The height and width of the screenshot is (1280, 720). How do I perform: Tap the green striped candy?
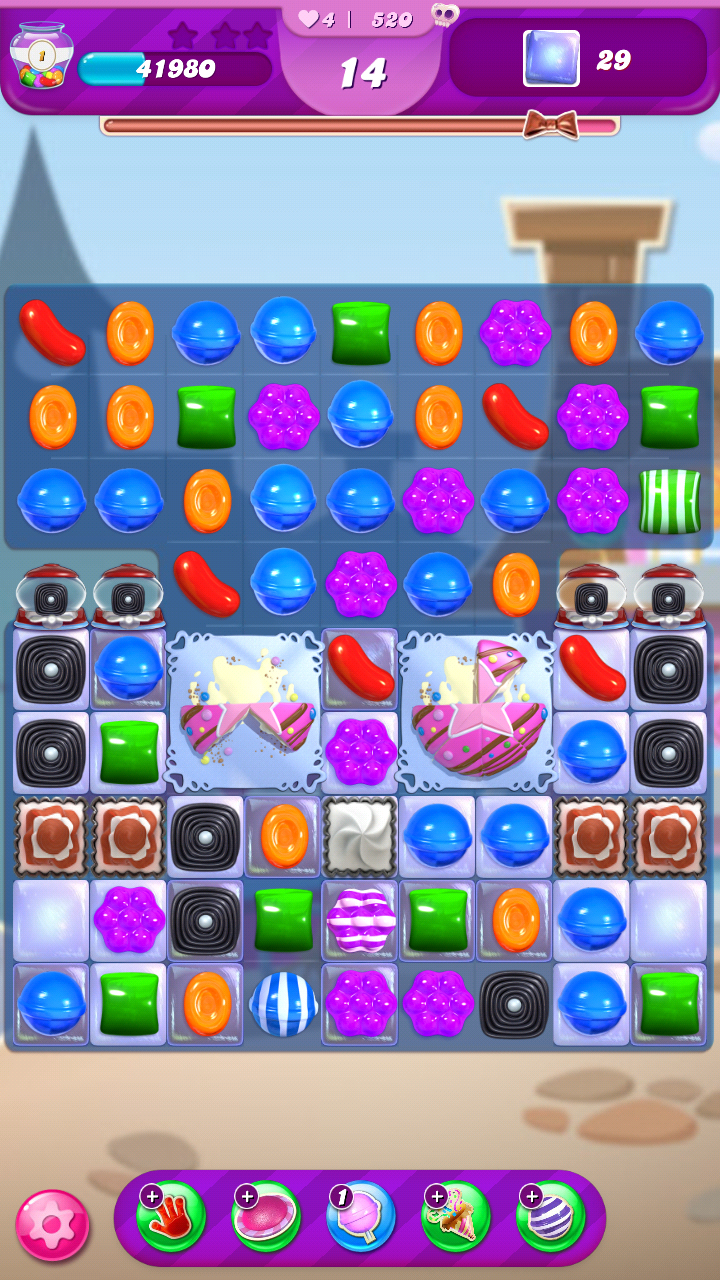click(x=670, y=499)
